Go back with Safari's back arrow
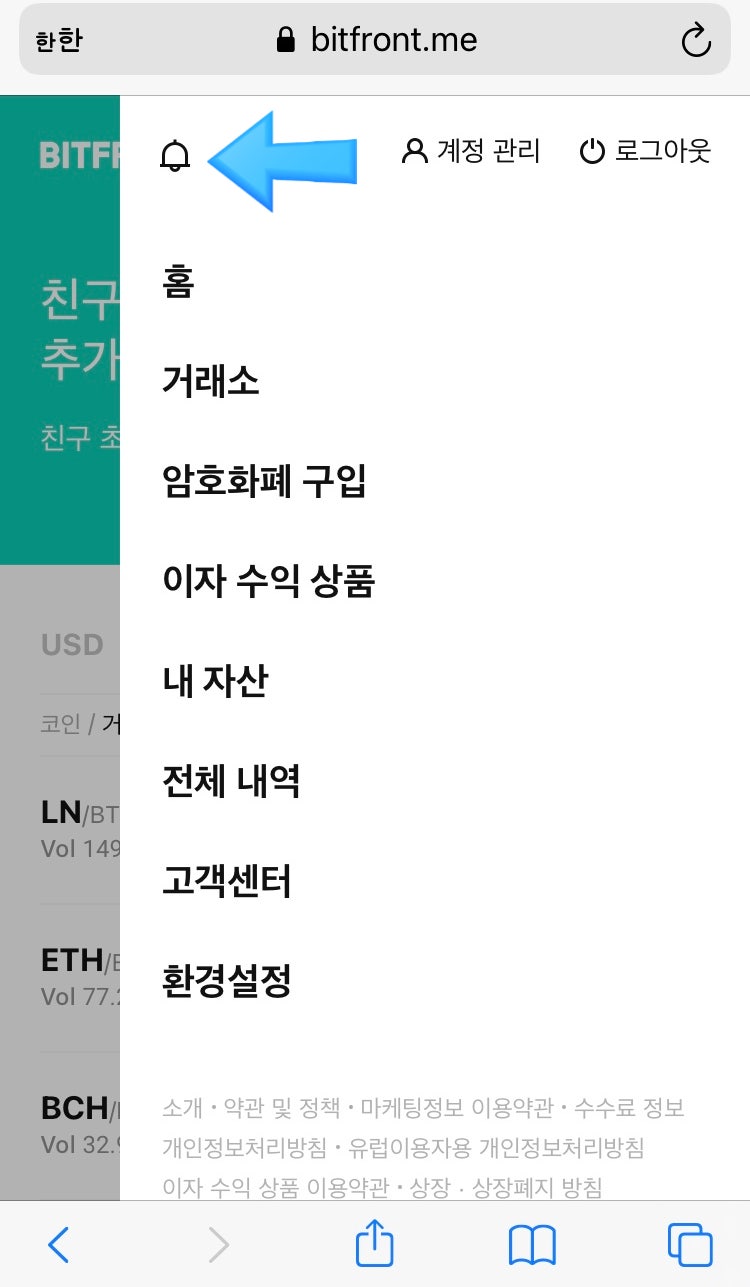Image resolution: width=750 pixels, height=1287 pixels. 58,1244
